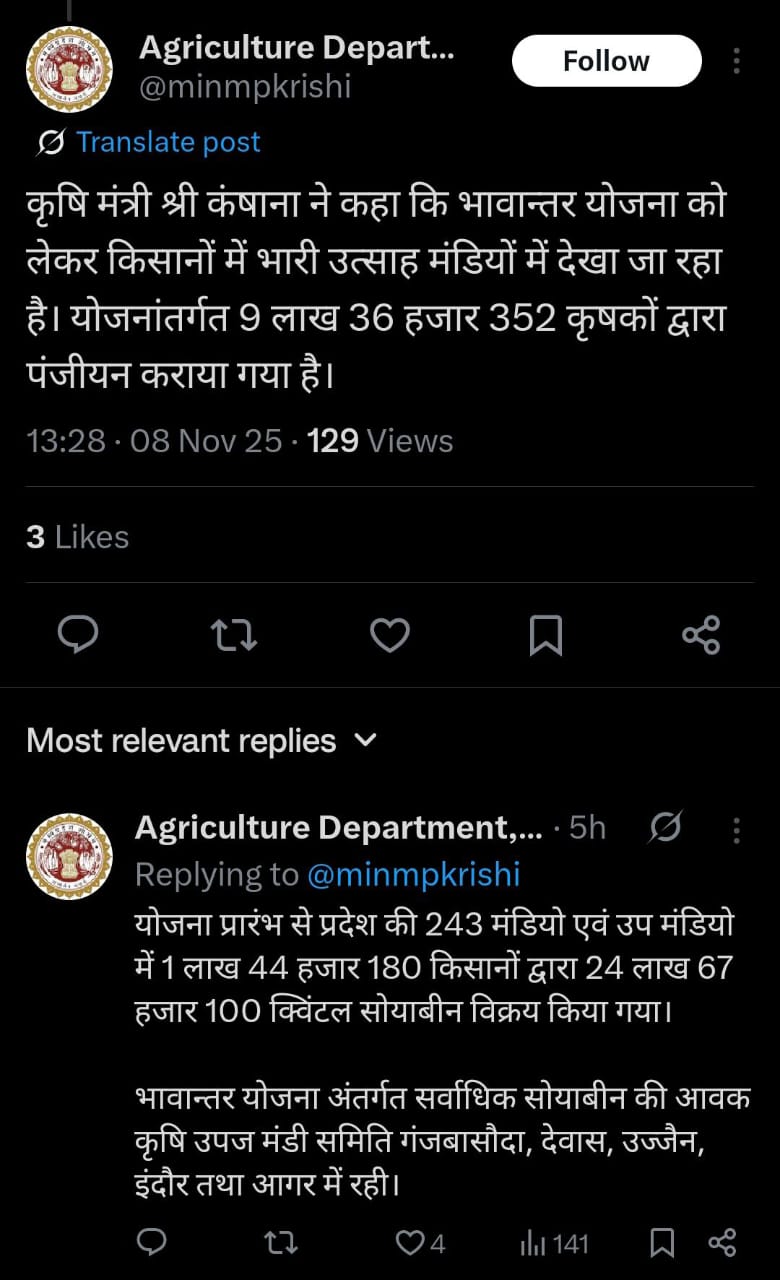Screen dimensions: 780x1280
Task: Share the main post
Action: coord(700,634)
